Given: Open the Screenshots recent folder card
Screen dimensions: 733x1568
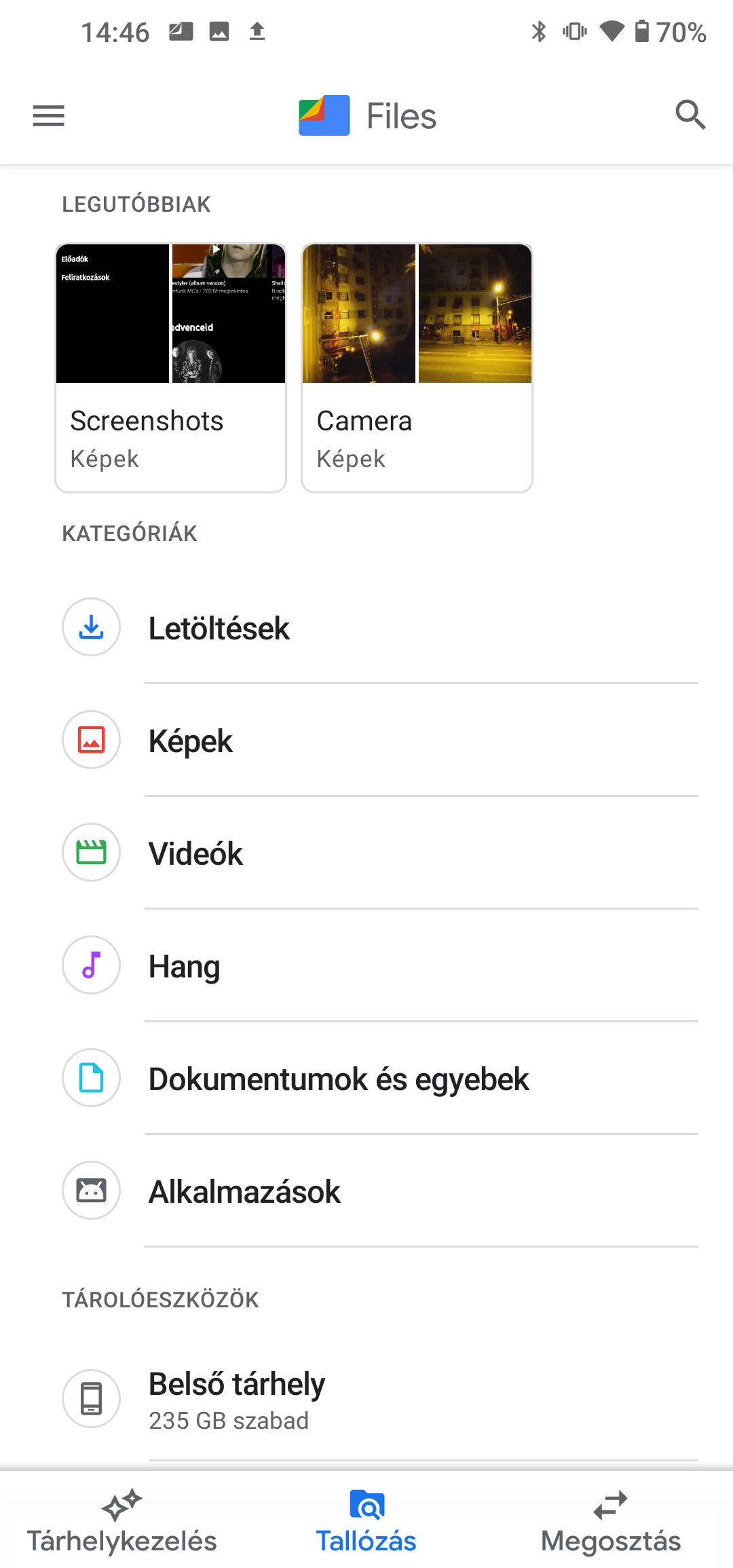Looking at the screenshot, I should pyautogui.click(x=171, y=368).
